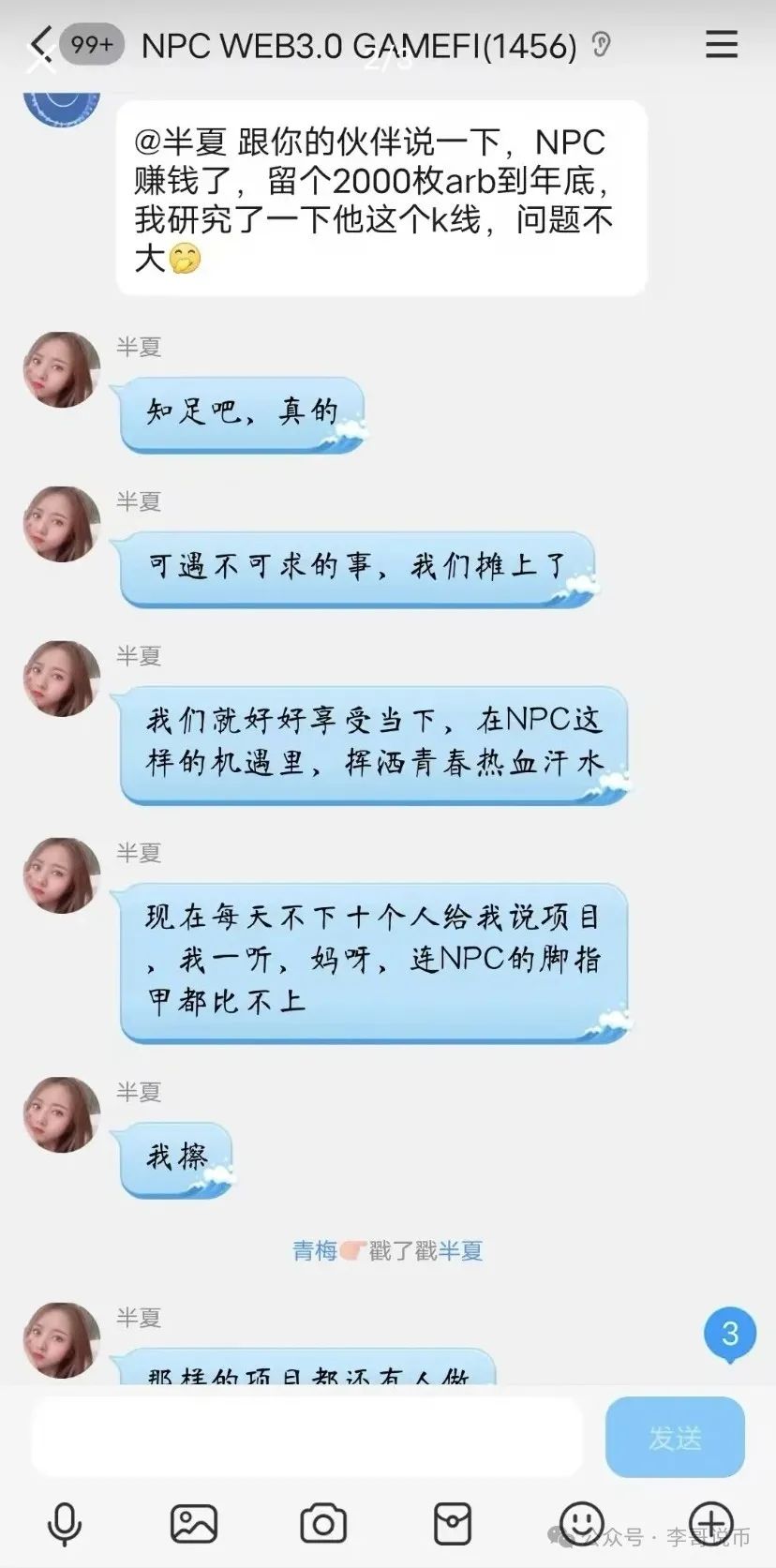Tap the @半夏 message about 2000 arb
The width and height of the screenshot is (776, 1568).
pyautogui.click(x=379, y=197)
